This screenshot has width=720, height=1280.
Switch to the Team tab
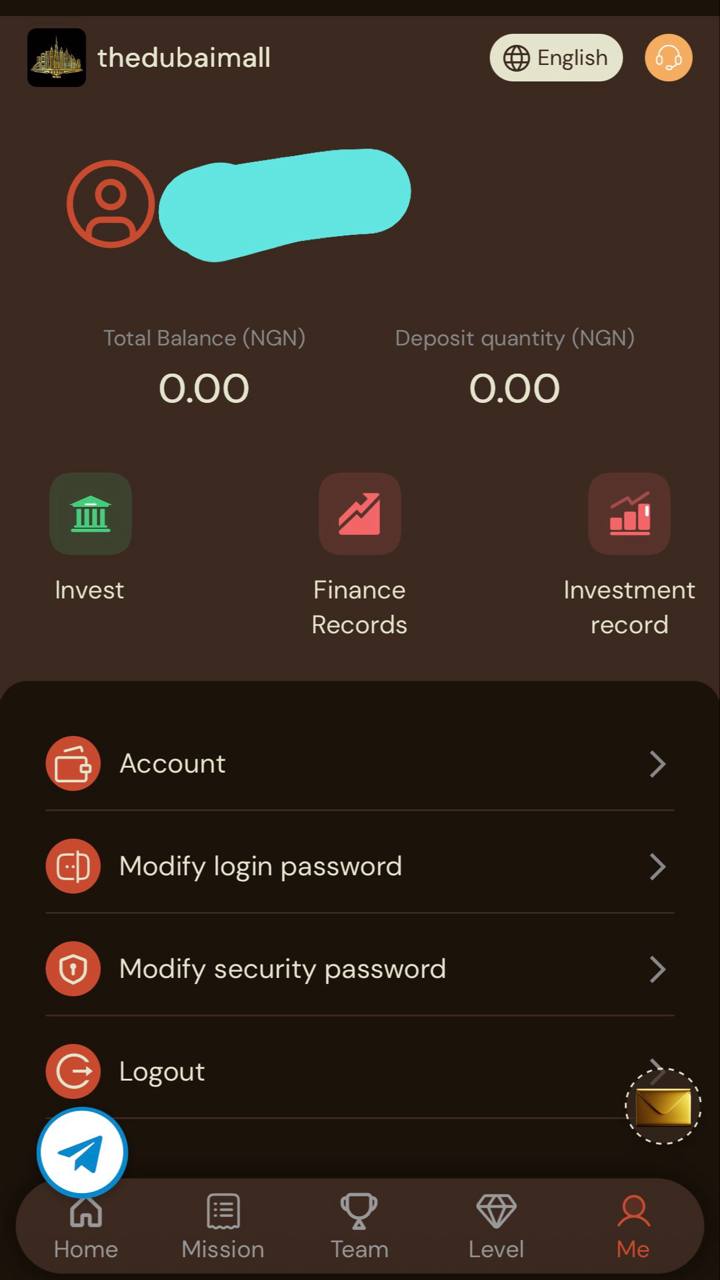point(359,1228)
